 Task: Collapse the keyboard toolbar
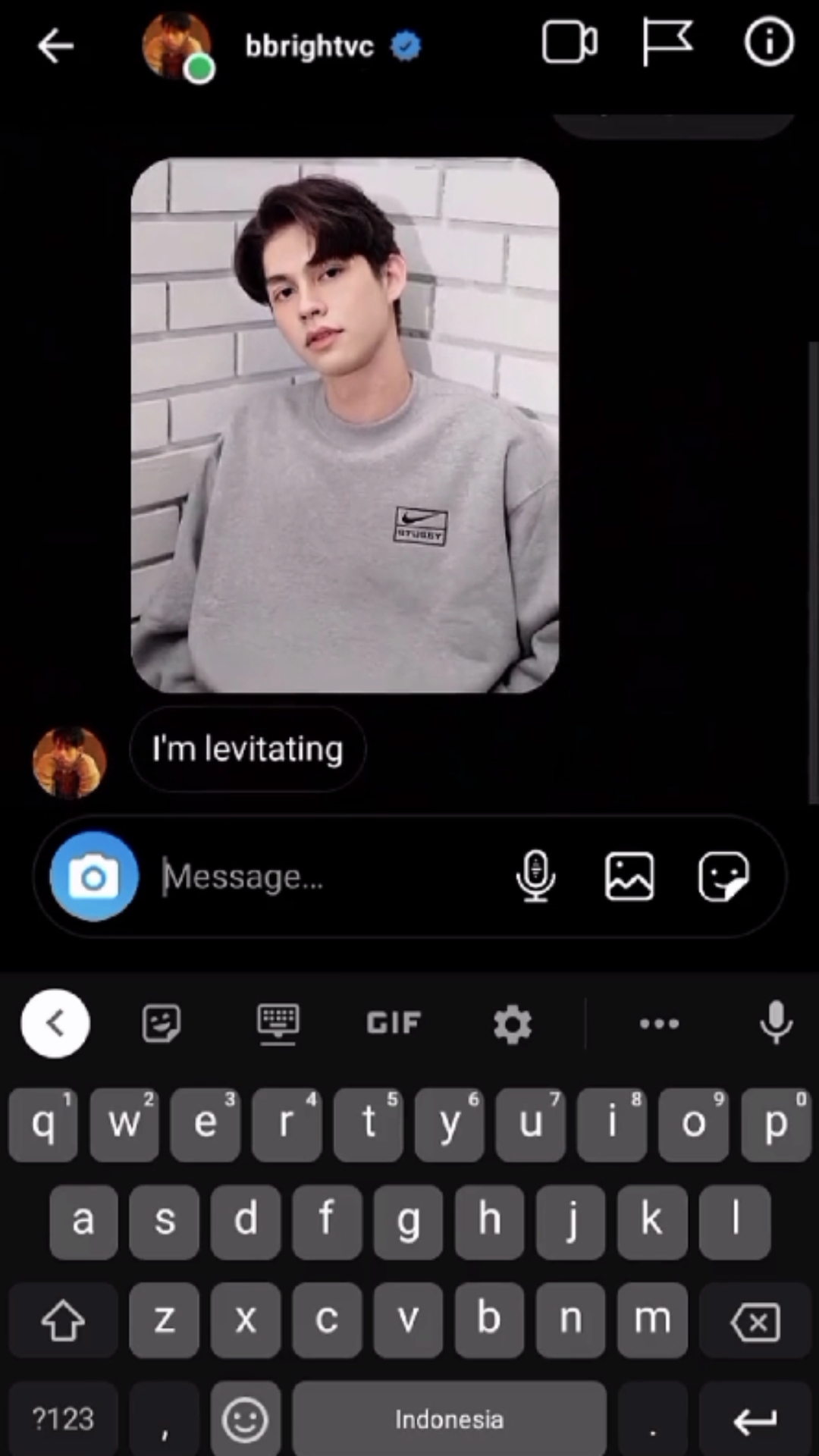(55, 1024)
